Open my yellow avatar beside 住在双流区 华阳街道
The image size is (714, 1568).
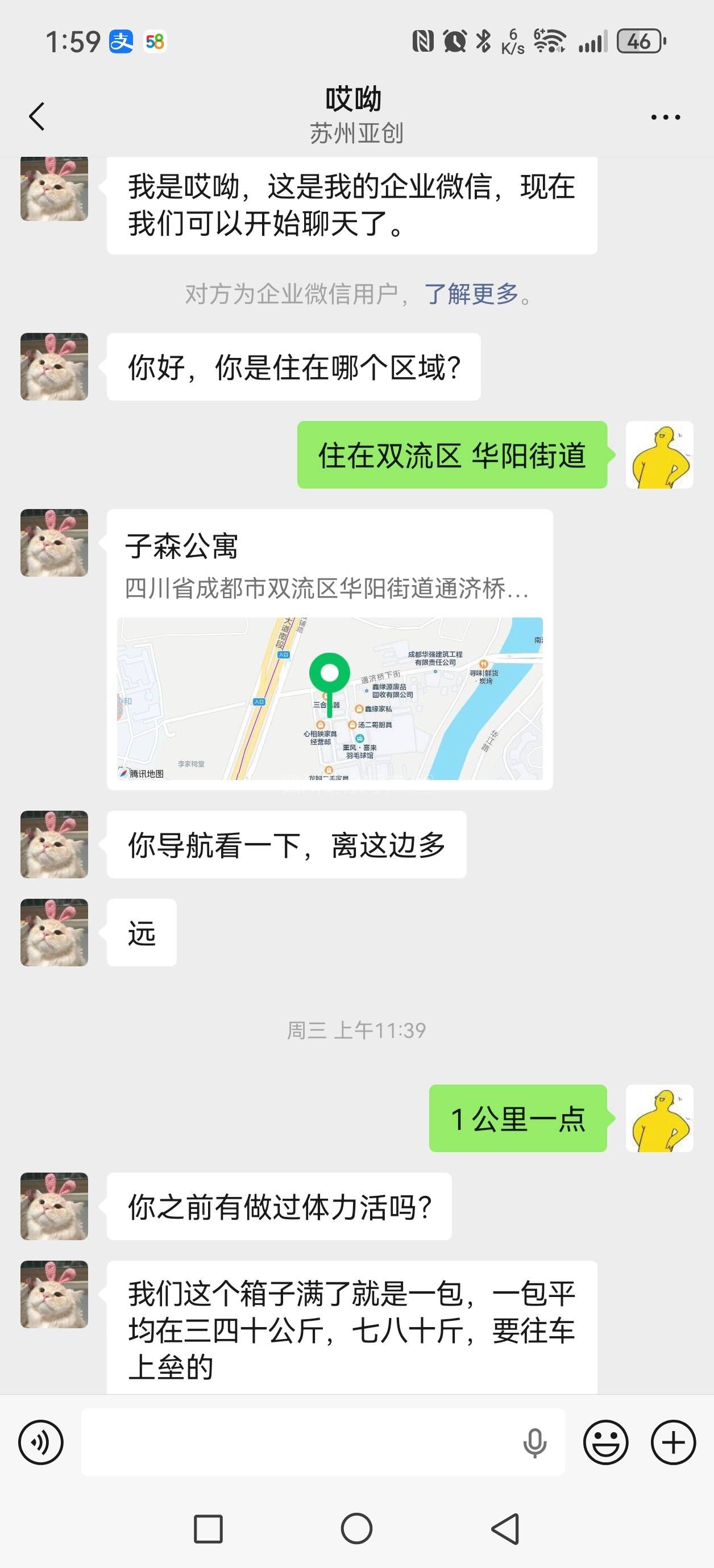[x=659, y=454]
